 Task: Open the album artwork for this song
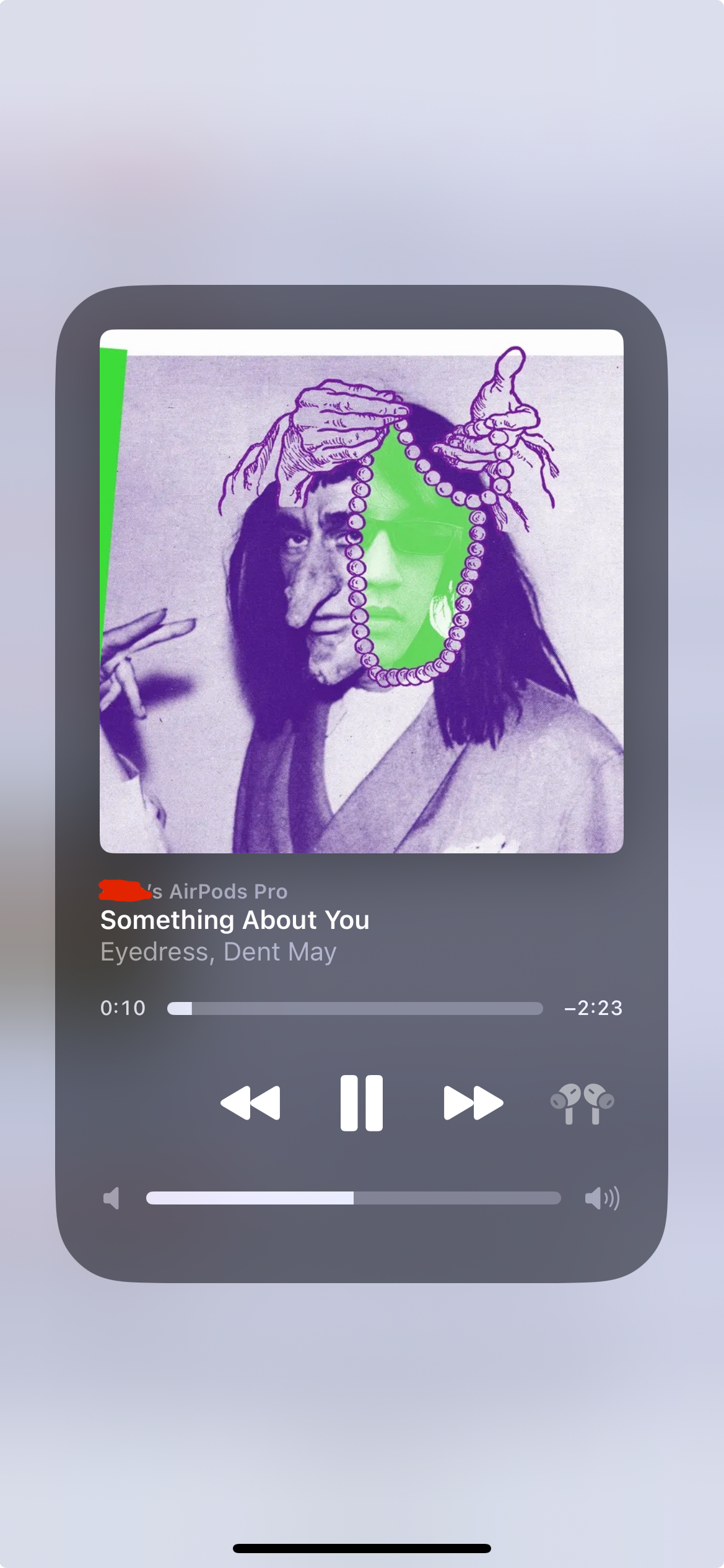362,591
